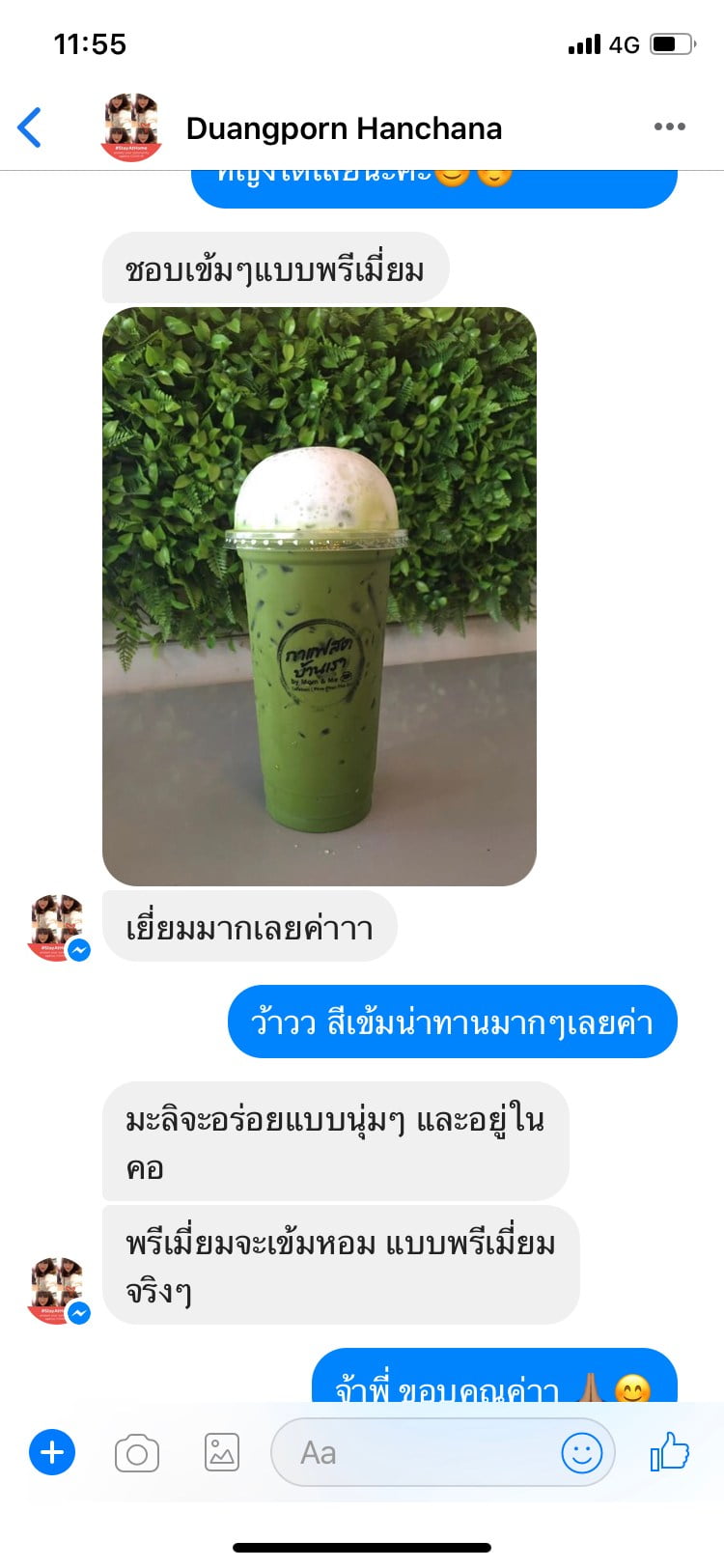Open the emoji picker in the message field
This screenshot has height=1568, width=724.
(582, 1452)
